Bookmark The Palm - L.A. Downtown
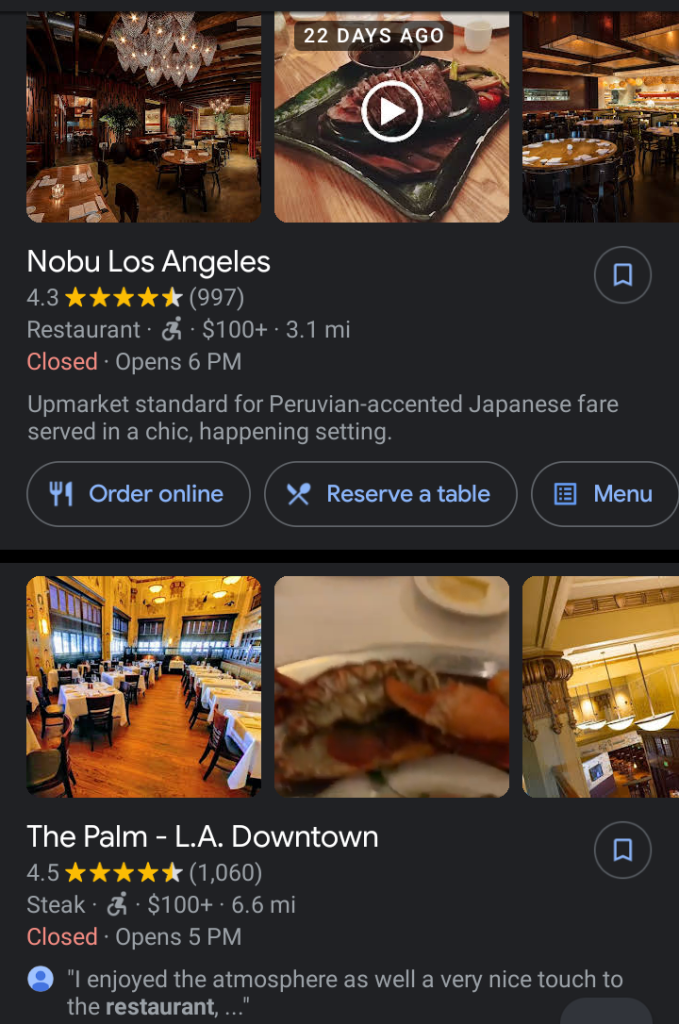Viewport: 679px width, 1024px height. (x=622, y=850)
